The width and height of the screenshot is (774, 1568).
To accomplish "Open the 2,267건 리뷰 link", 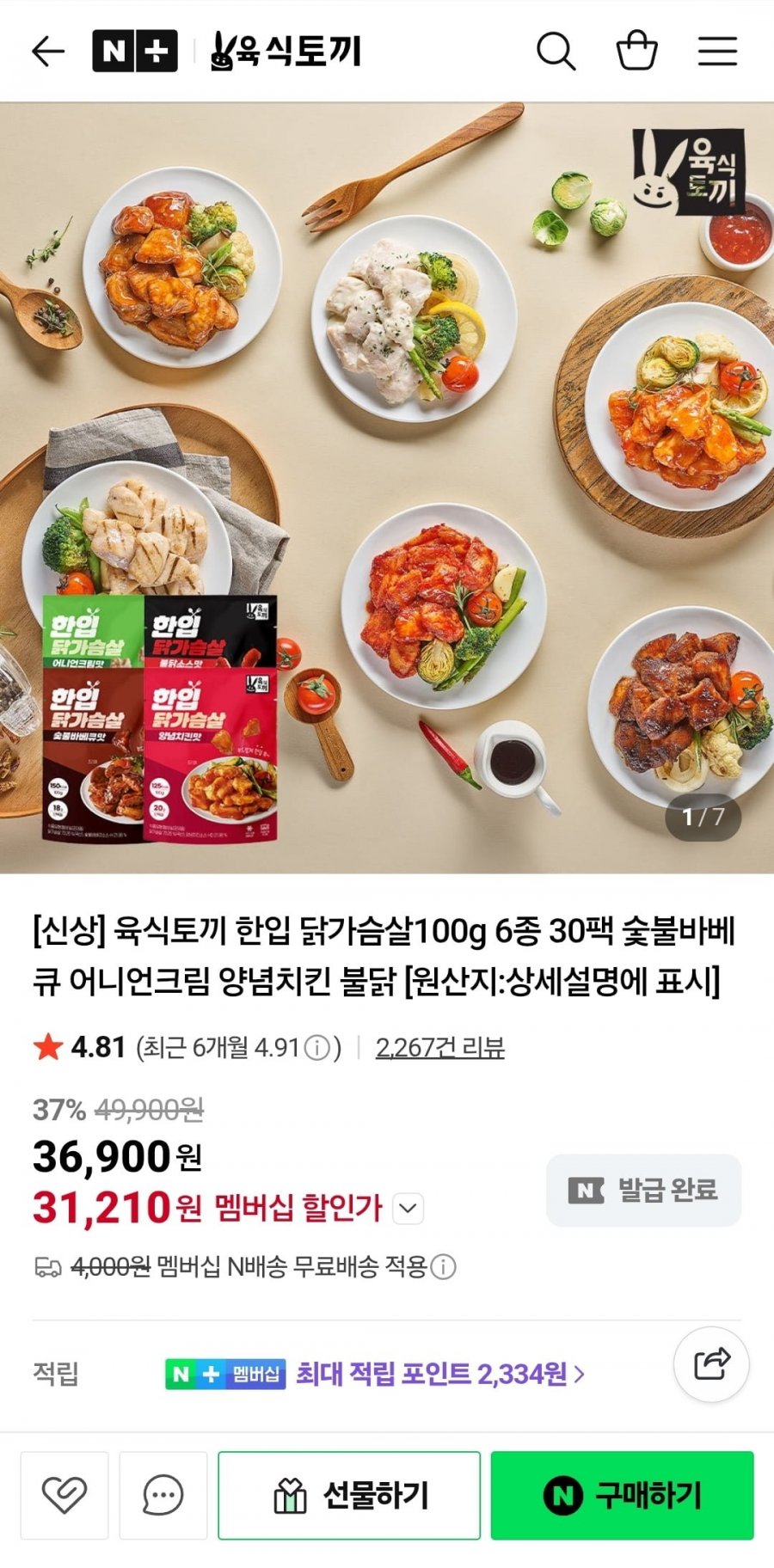I will (x=440, y=1048).
